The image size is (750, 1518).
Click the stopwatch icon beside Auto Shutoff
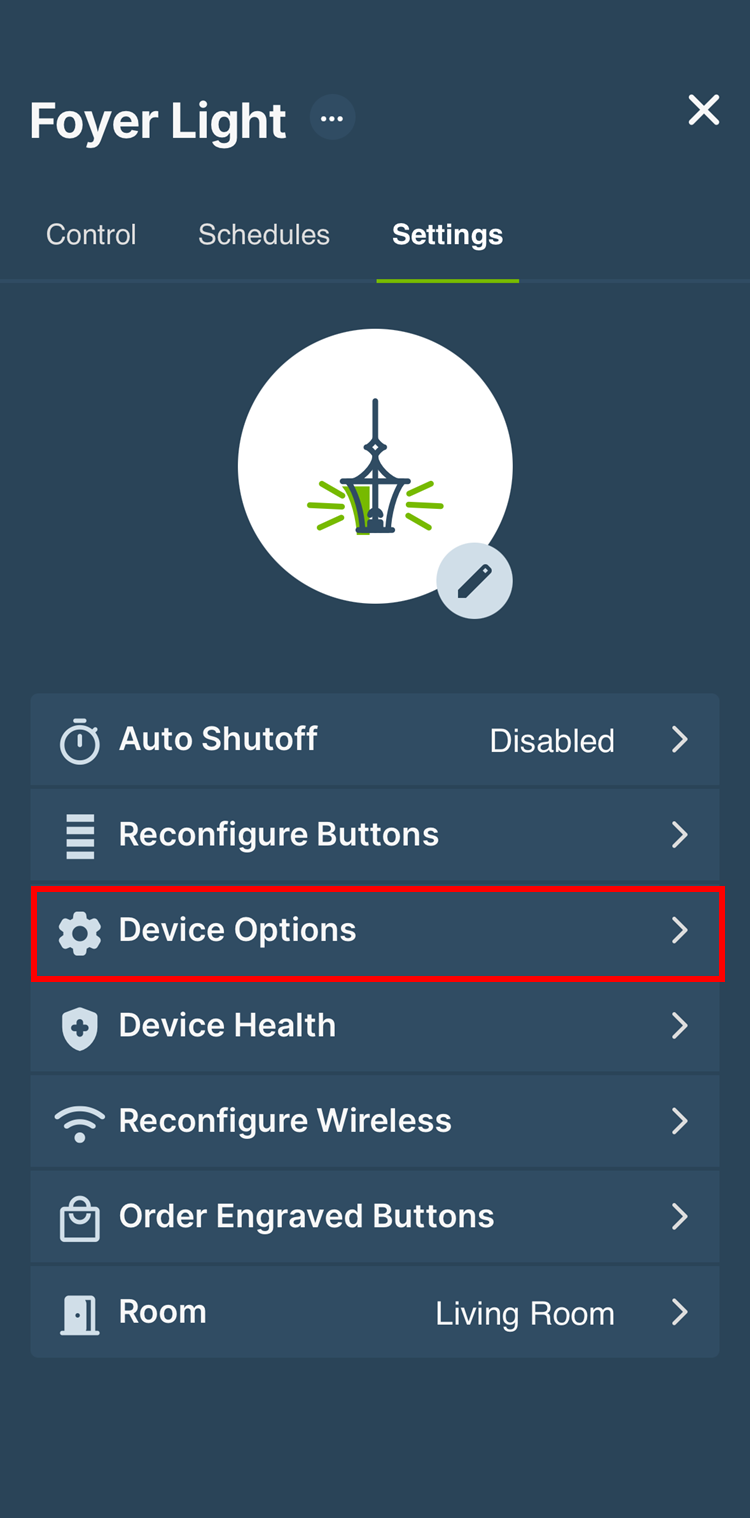pos(79,740)
